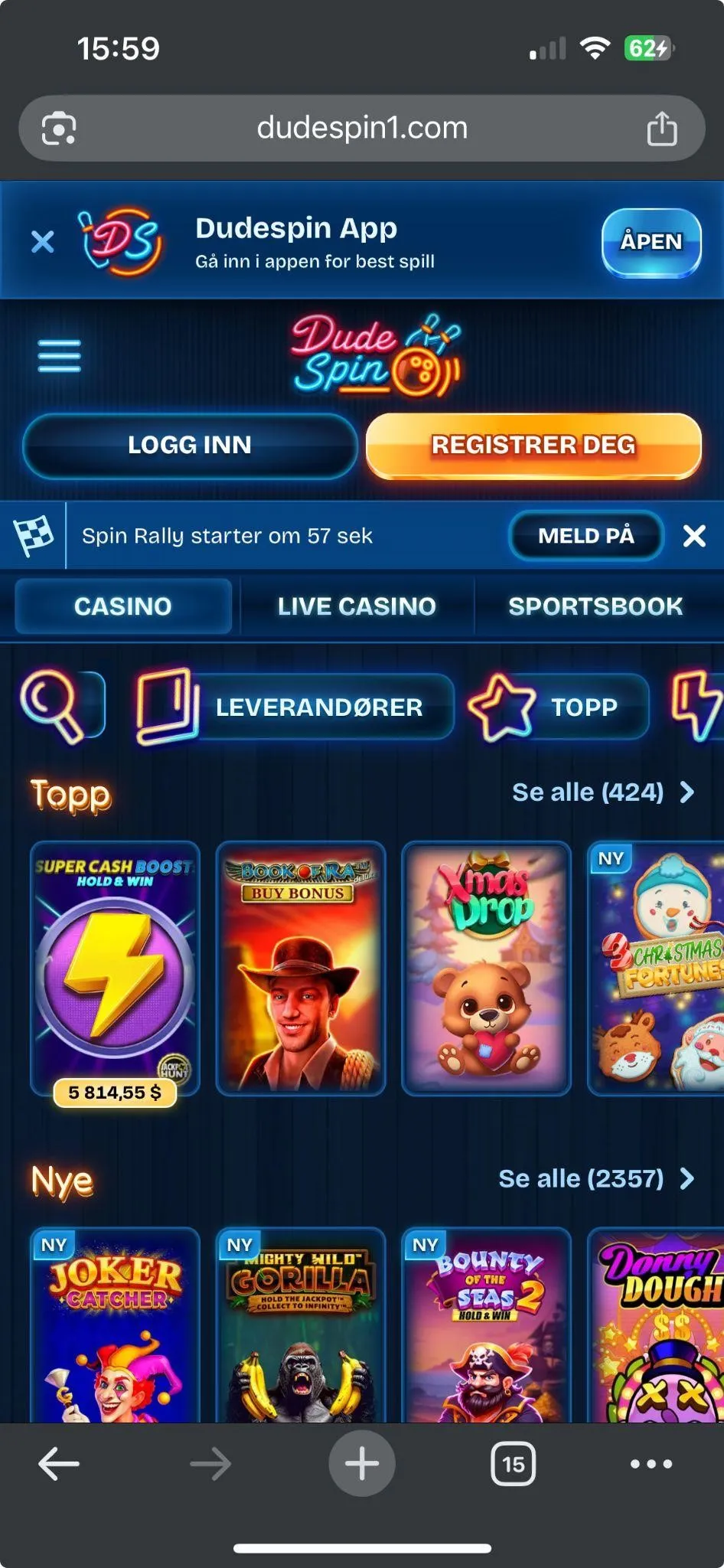
Task: Tap REGISTRER DEG button
Action: 533,445
